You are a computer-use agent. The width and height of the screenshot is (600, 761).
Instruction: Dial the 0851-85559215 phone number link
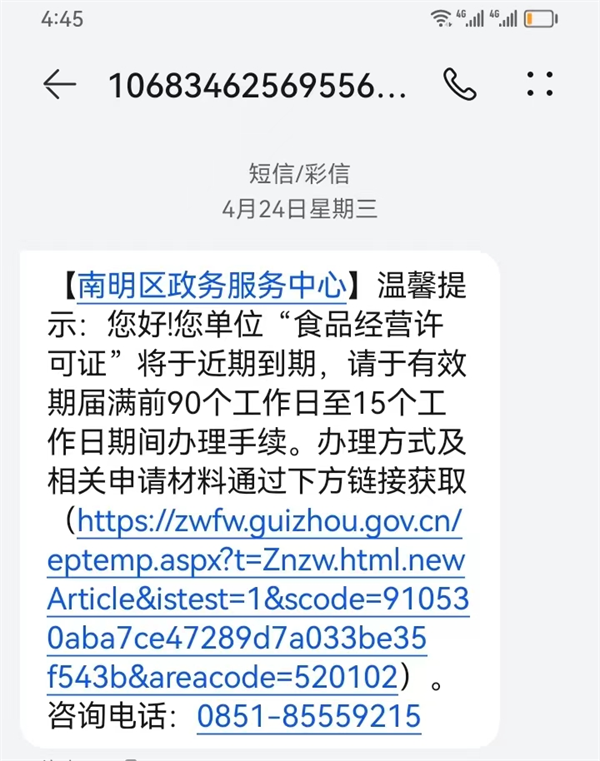(x=308, y=717)
